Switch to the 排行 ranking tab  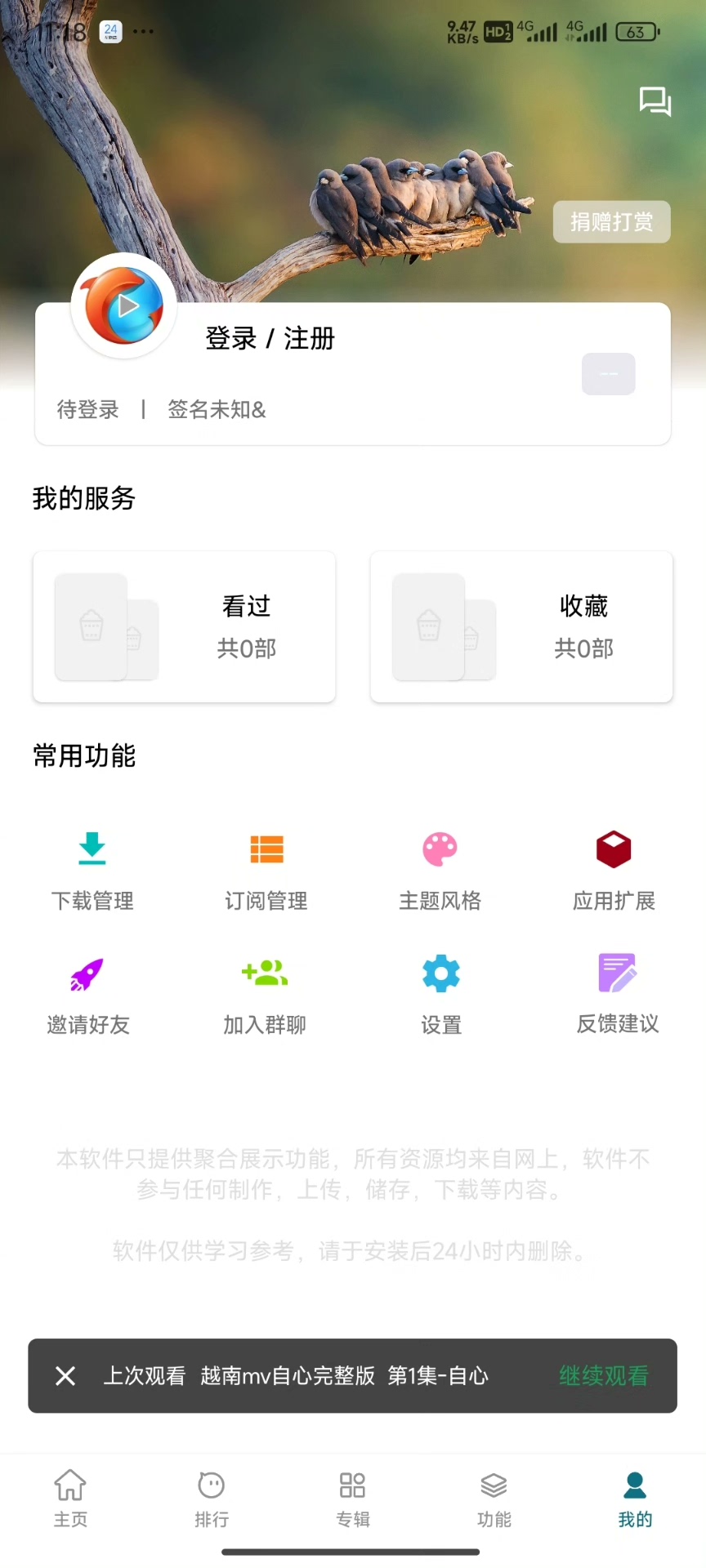click(212, 1498)
